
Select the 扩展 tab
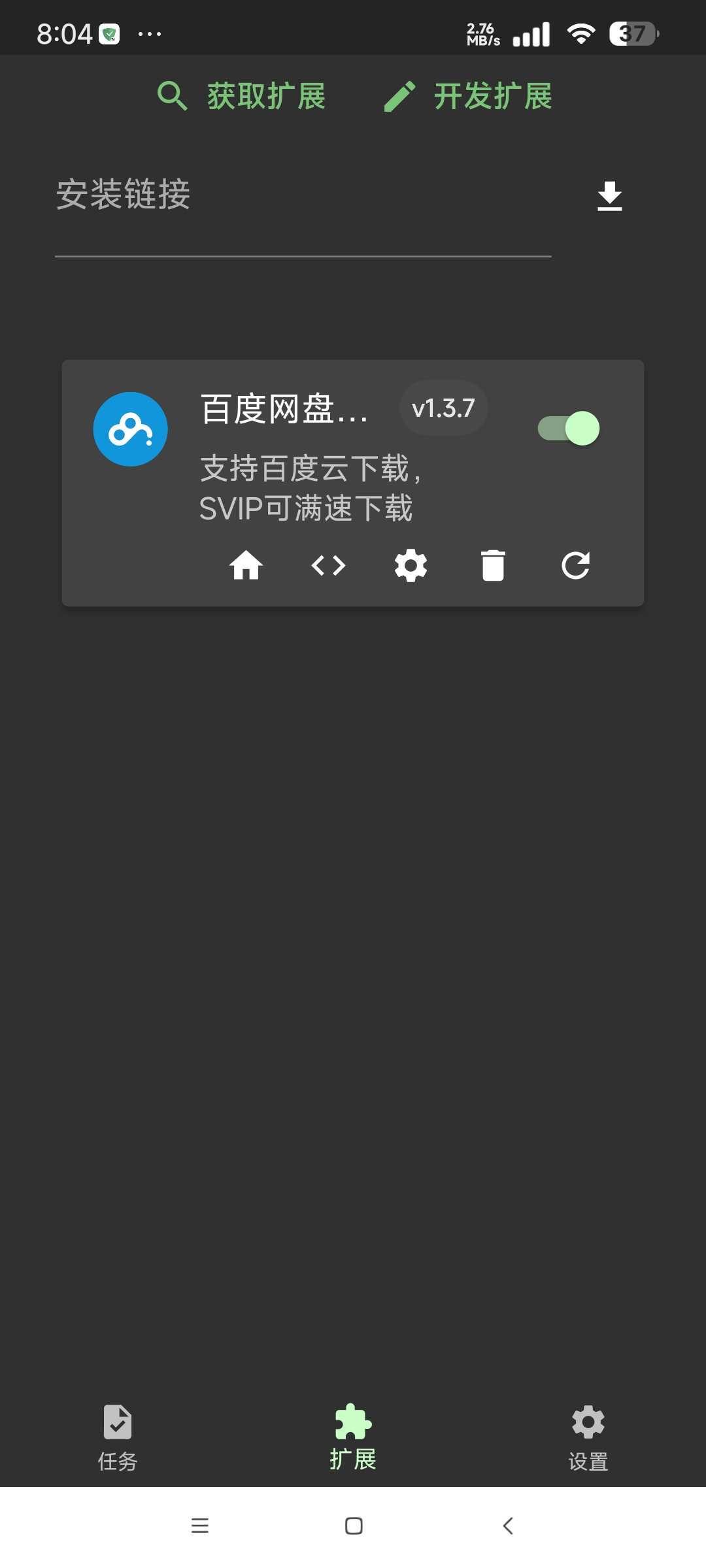click(353, 1437)
